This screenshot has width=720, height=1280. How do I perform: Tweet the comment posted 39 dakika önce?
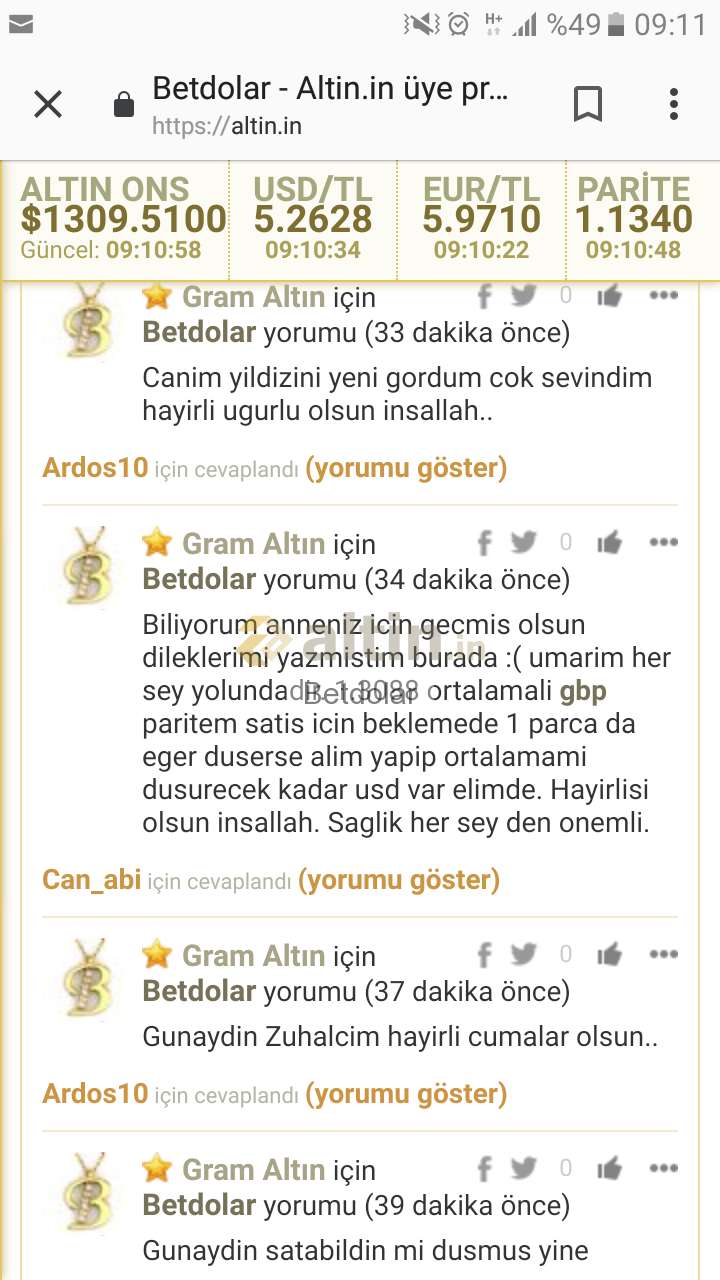523,1168
